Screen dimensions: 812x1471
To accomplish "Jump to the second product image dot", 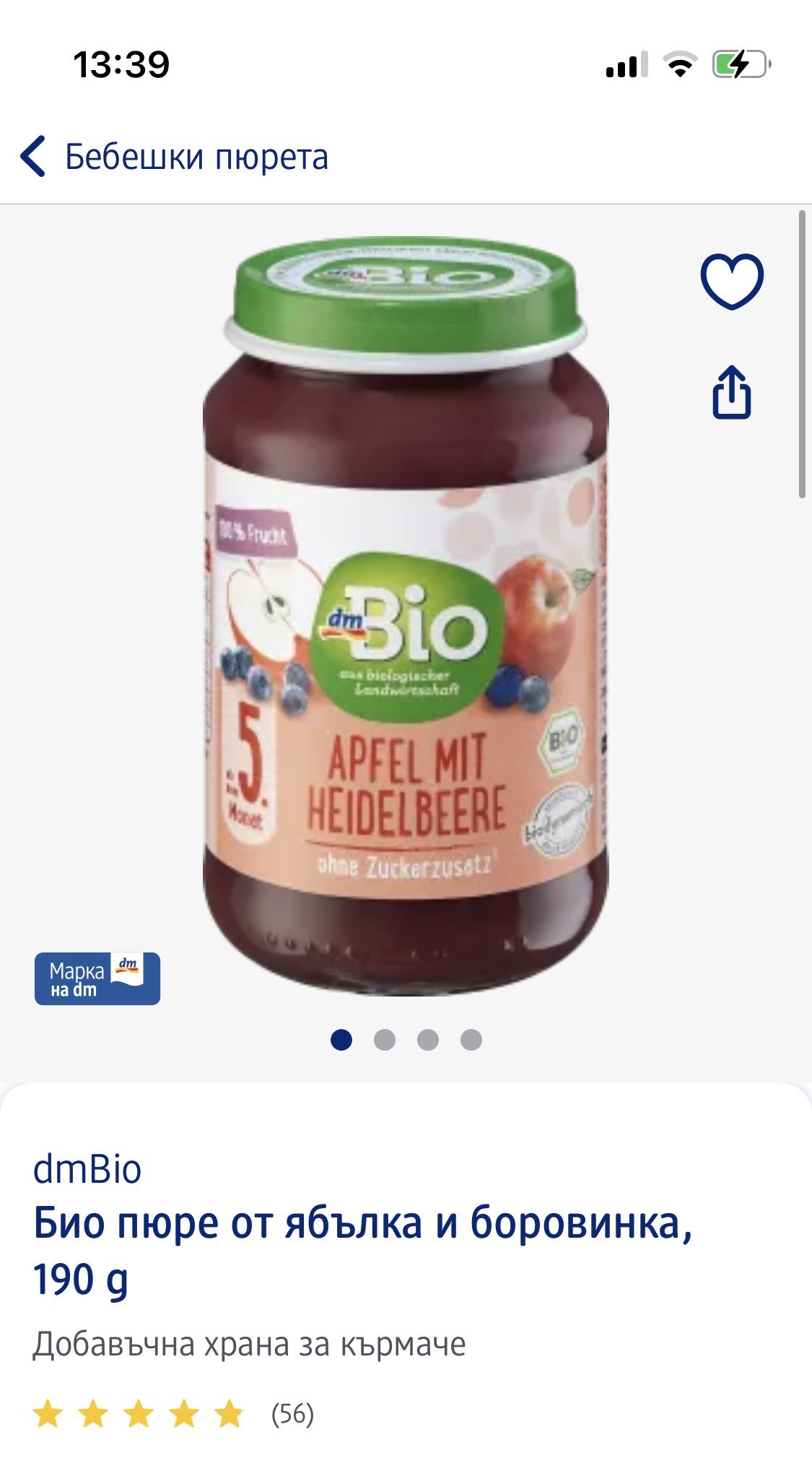I will 385,1040.
